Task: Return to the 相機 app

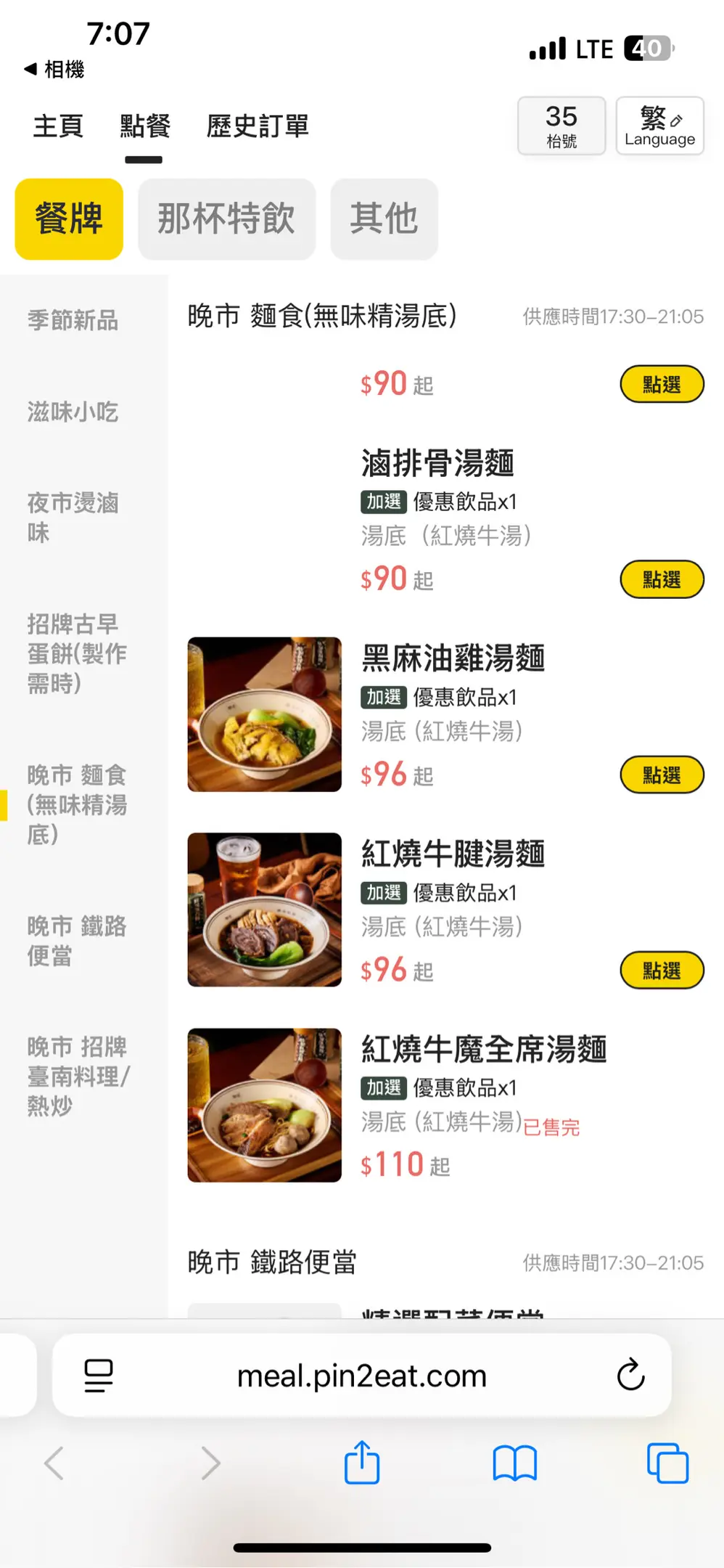Action: [54, 69]
